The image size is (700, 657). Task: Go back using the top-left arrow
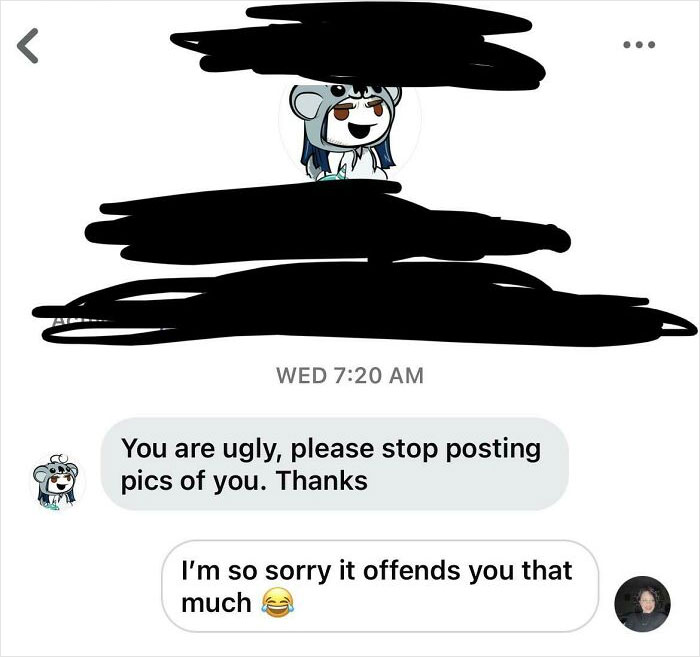click(x=28, y=46)
